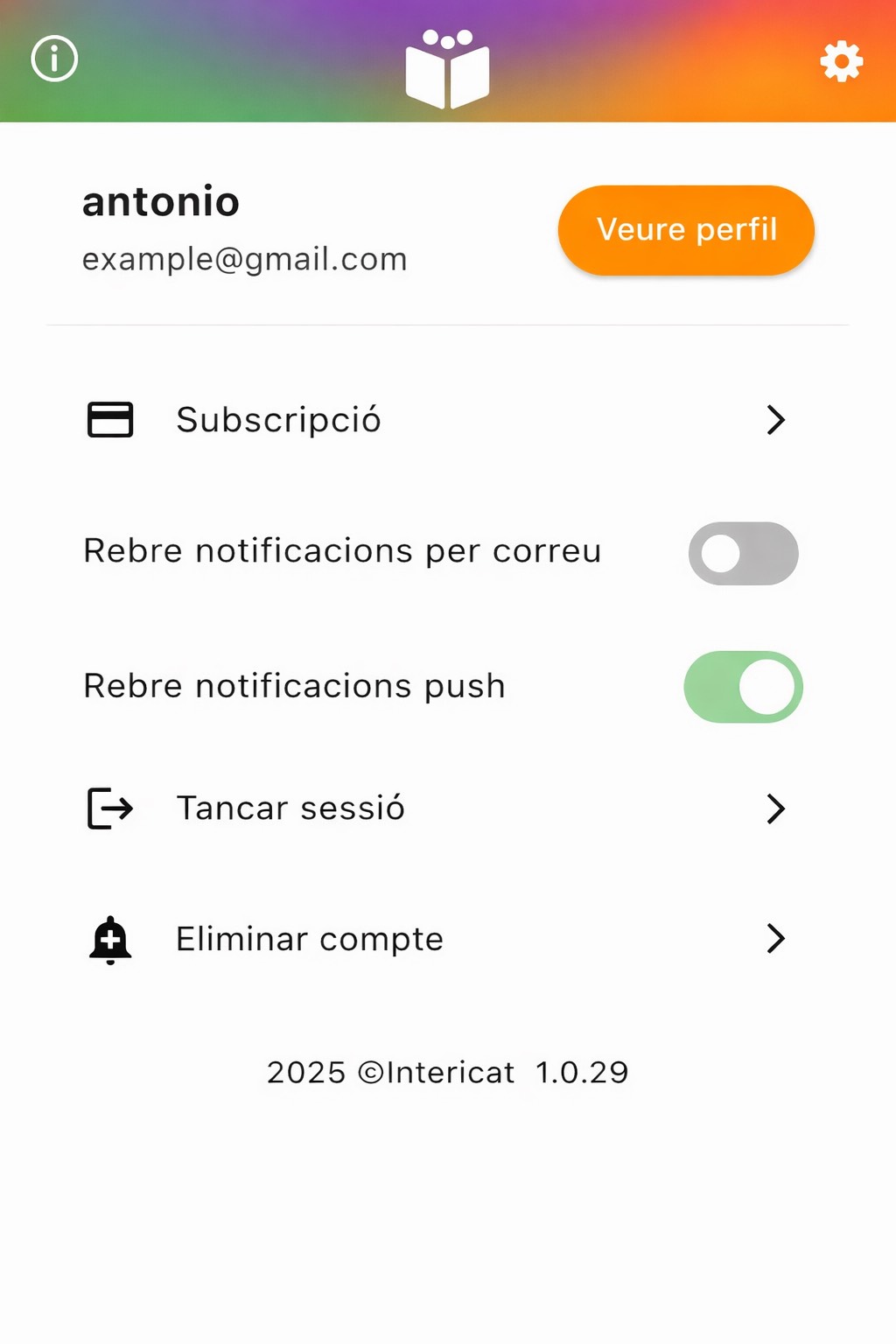896x1344 pixels.
Task: Toggle Rebre notificacions per correu on
Action: point(742,553)
